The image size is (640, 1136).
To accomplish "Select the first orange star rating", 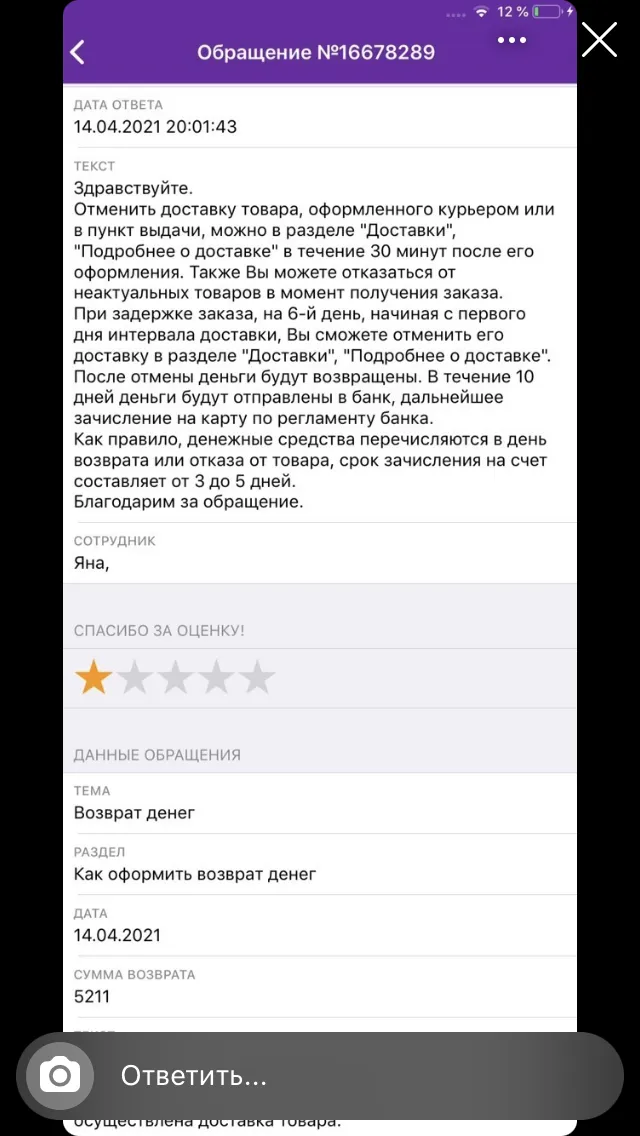I will (x=93, y=679).
